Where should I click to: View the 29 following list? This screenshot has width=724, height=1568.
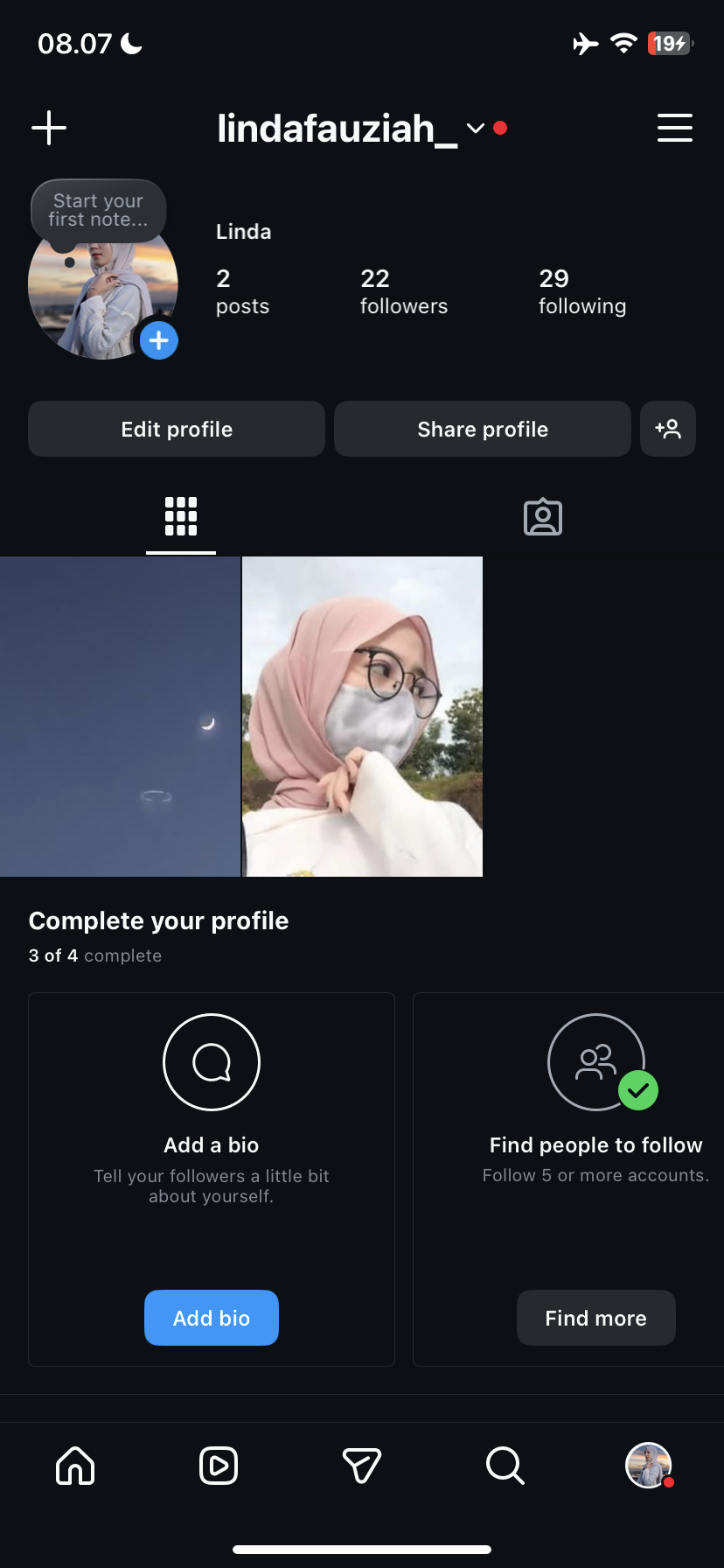click(x=582, y=291)
